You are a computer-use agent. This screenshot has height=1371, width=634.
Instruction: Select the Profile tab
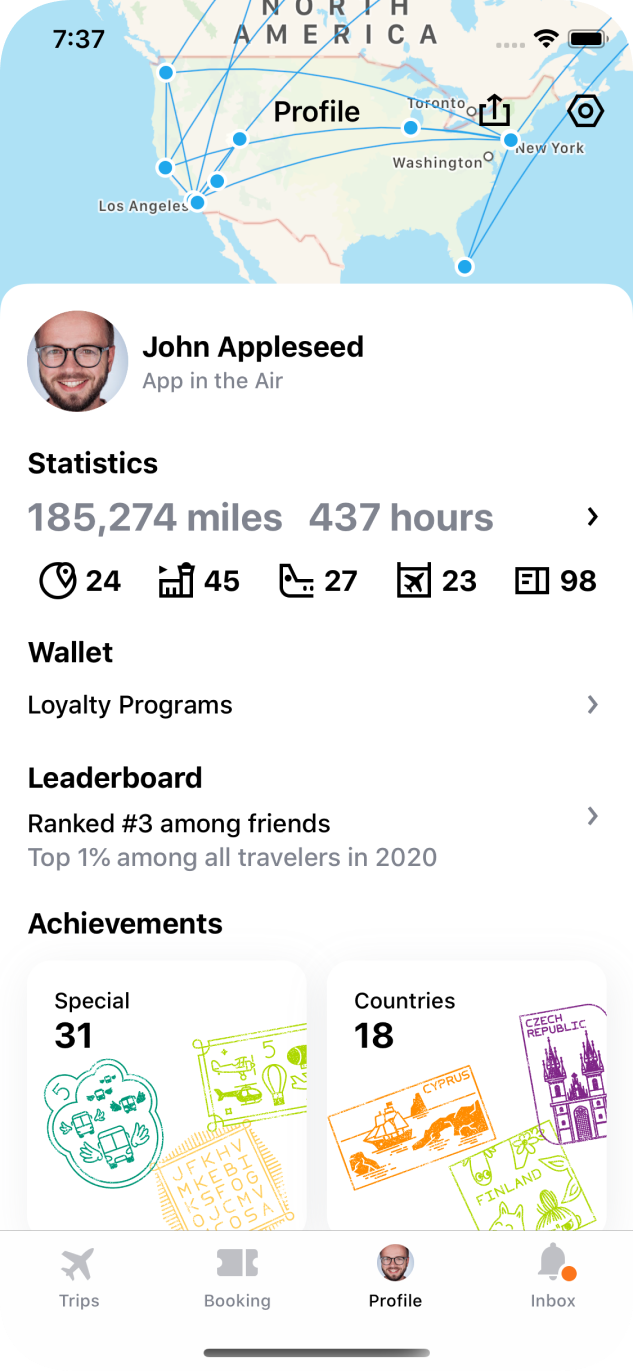pos(395,1278)
